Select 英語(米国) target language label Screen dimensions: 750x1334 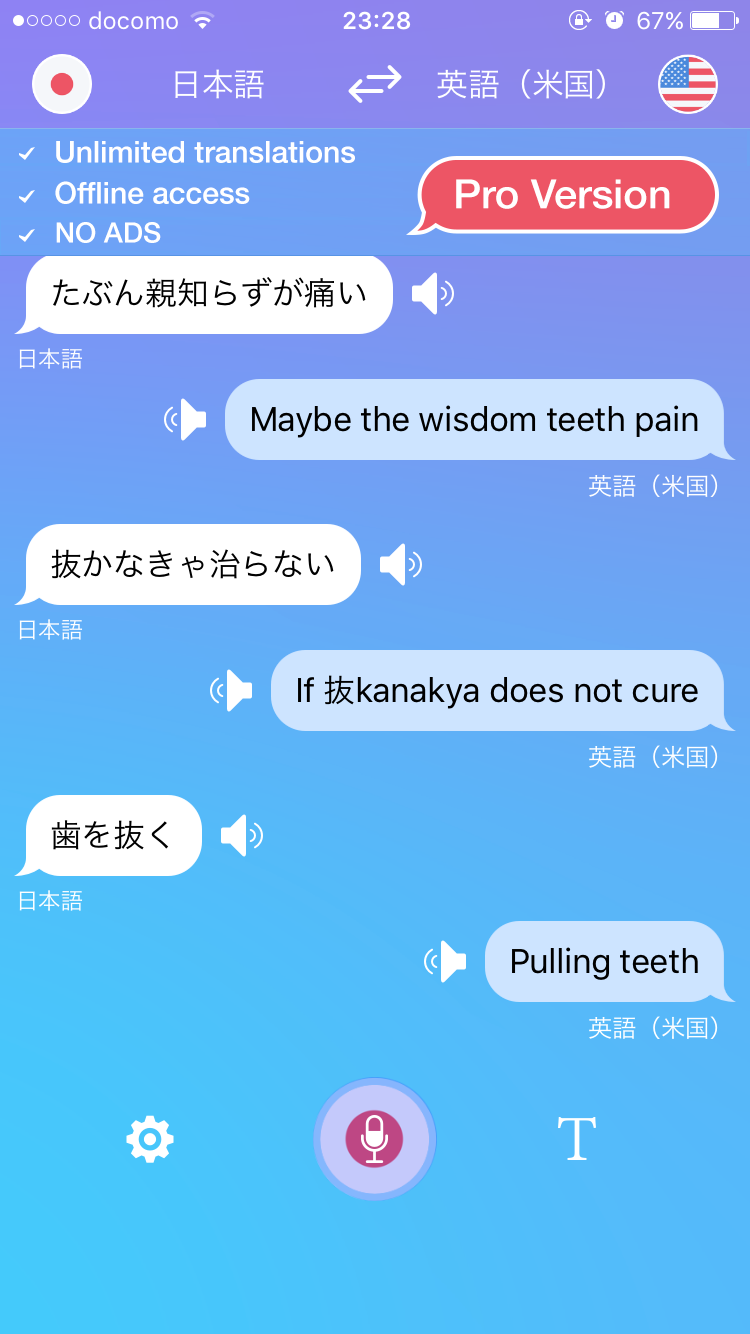tap(525, 85)
